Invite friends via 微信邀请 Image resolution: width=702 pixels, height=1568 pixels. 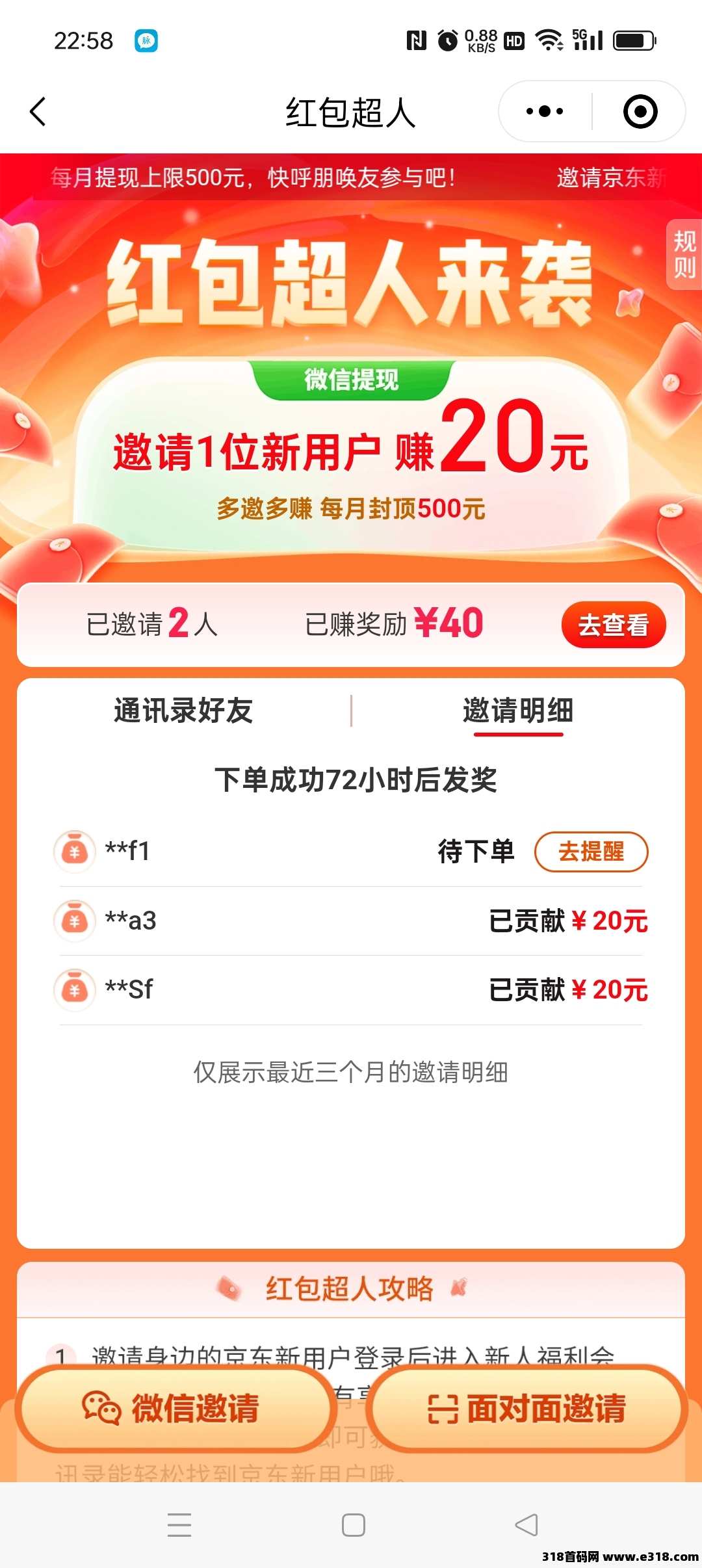coord(175,1409)
